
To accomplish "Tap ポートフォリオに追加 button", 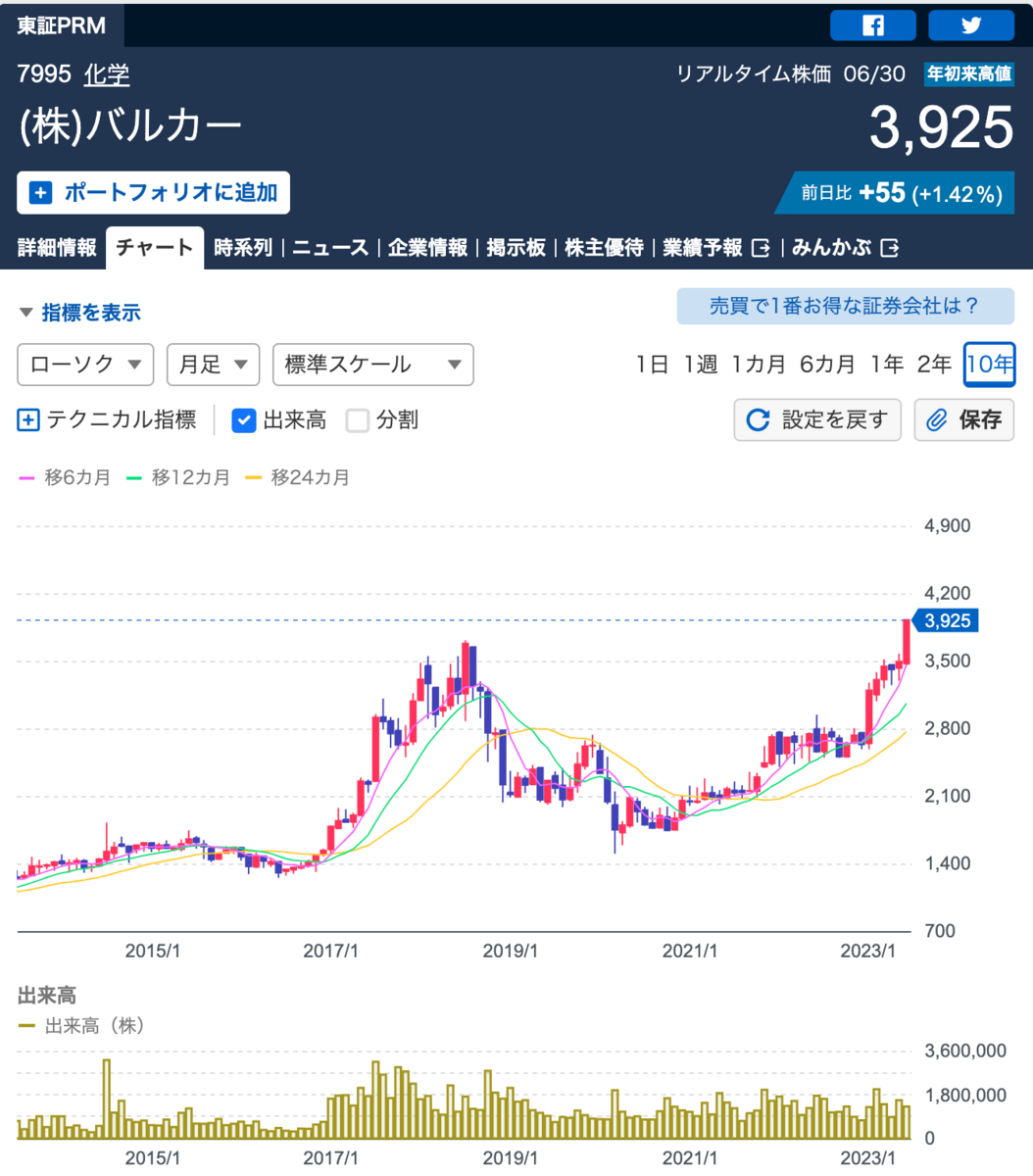I will click(x=154, y=193).
